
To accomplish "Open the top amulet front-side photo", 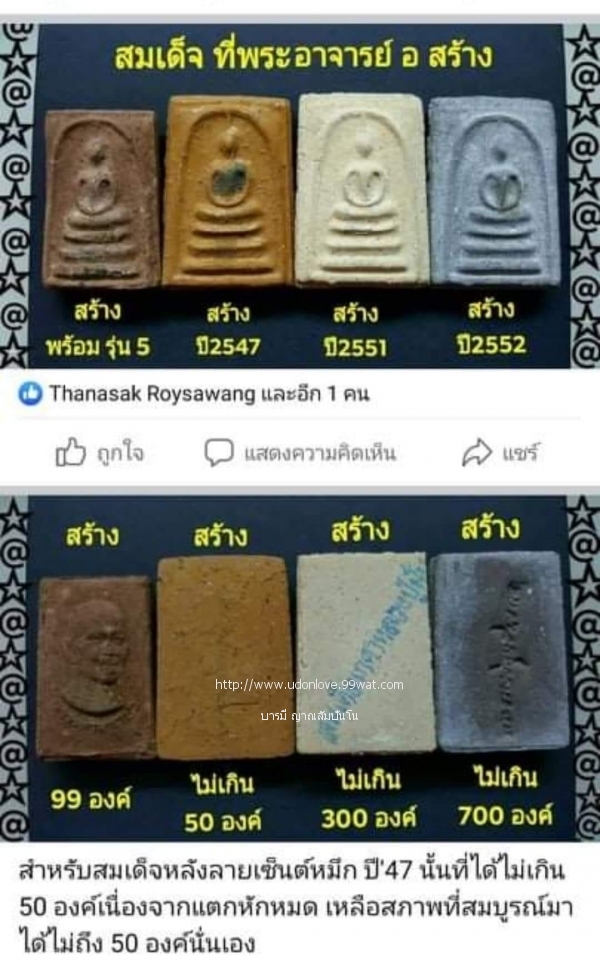I will (x=300, y=196).
